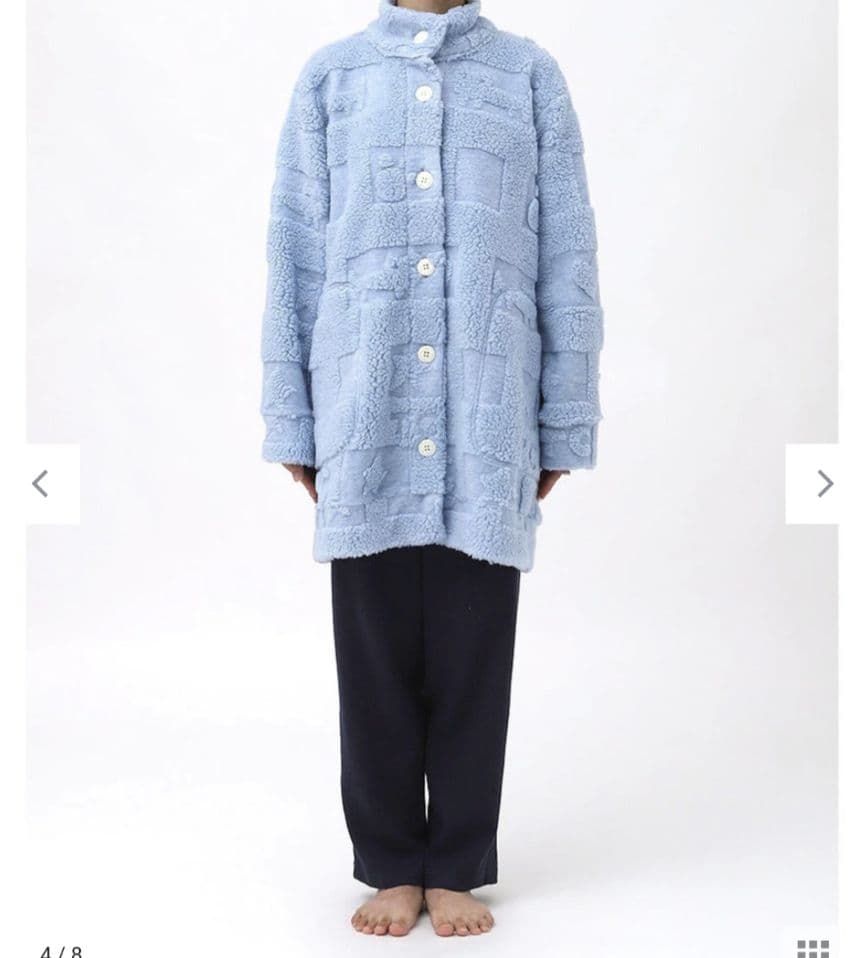Go to the previous product photo
This screenshot has width=864, height=958.
click(41, 484)
